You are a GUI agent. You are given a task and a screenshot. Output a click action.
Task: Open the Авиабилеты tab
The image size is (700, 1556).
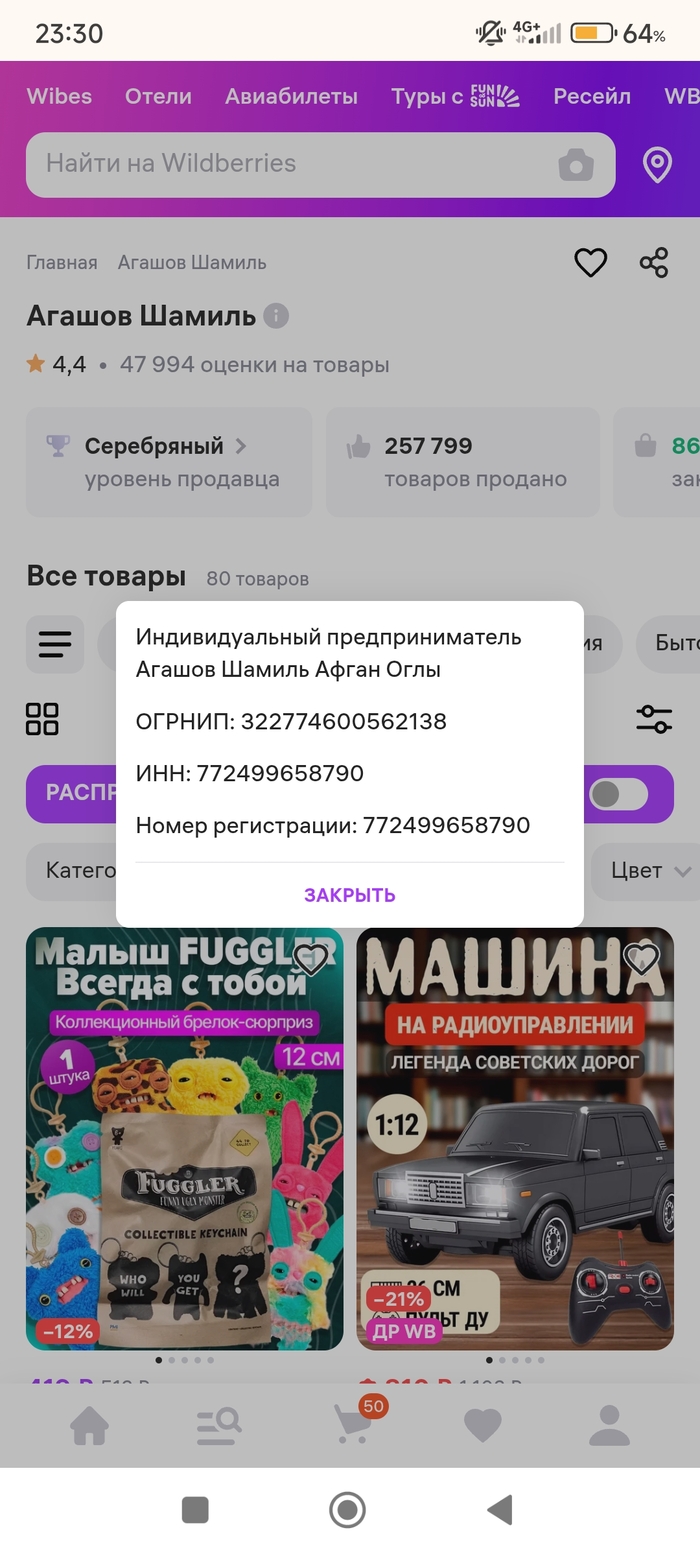[x=291, y=96]
